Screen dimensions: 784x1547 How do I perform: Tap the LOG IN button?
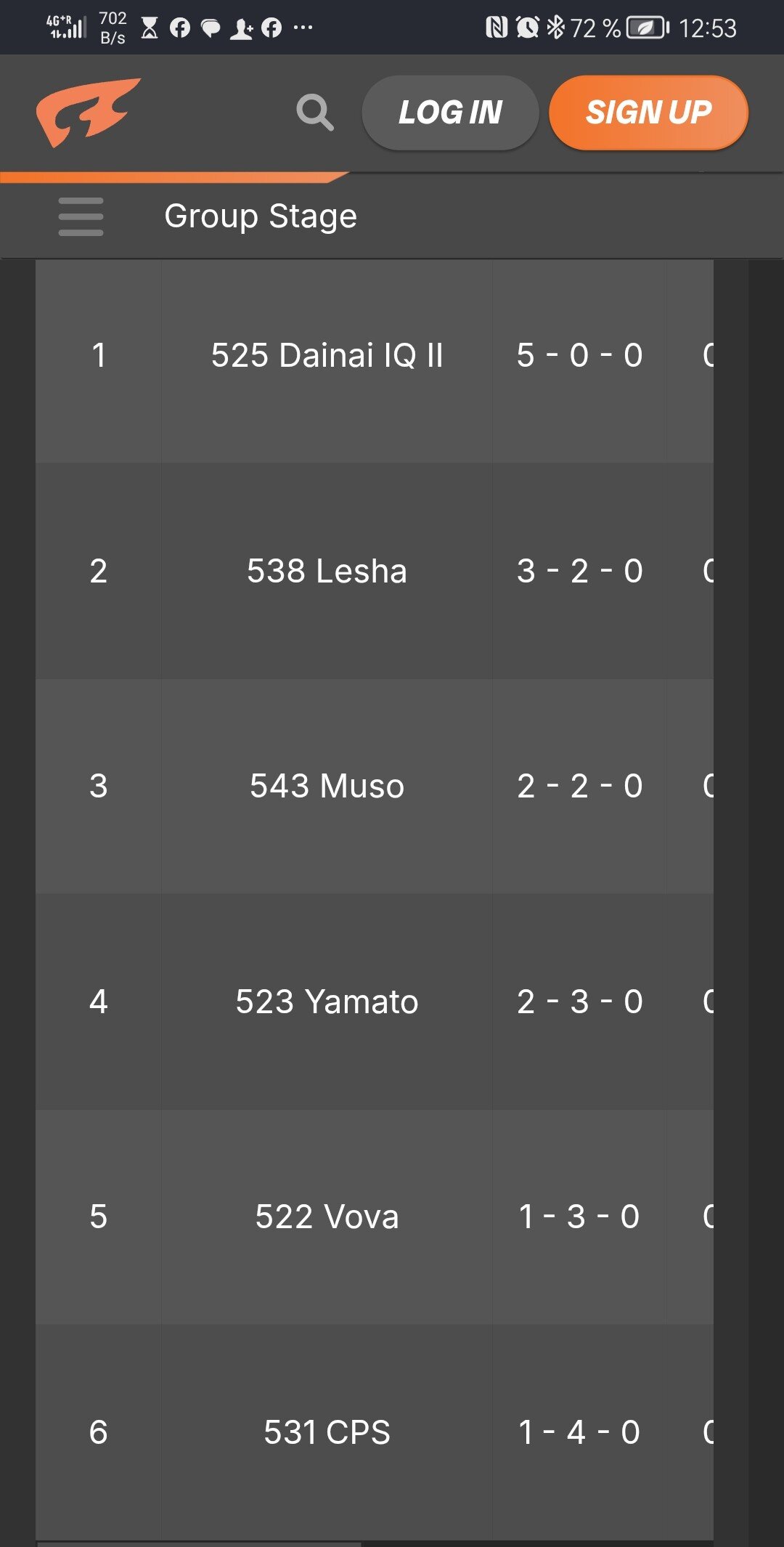[450, 113]
